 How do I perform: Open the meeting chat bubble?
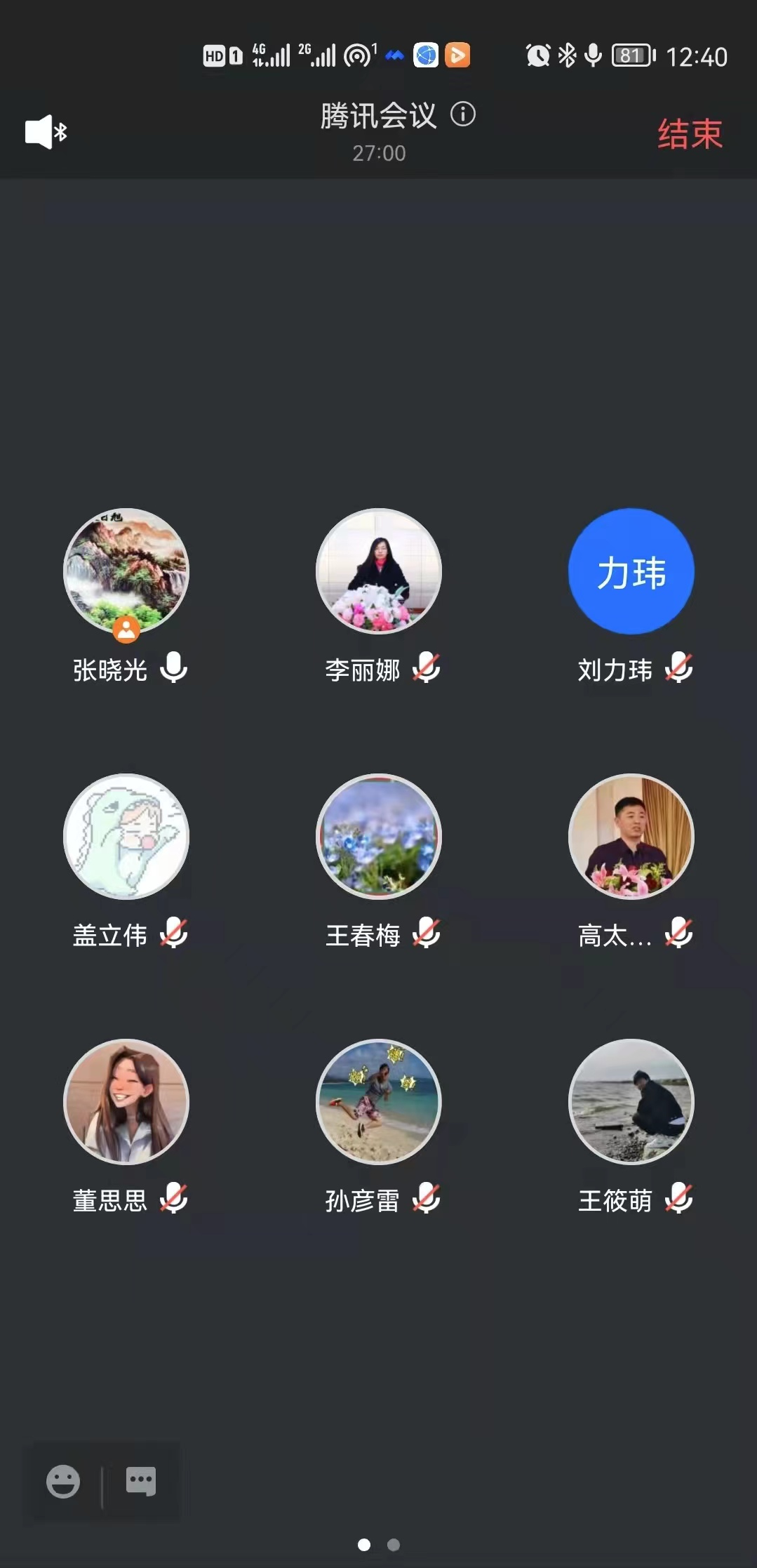(x=140, y=1481)
